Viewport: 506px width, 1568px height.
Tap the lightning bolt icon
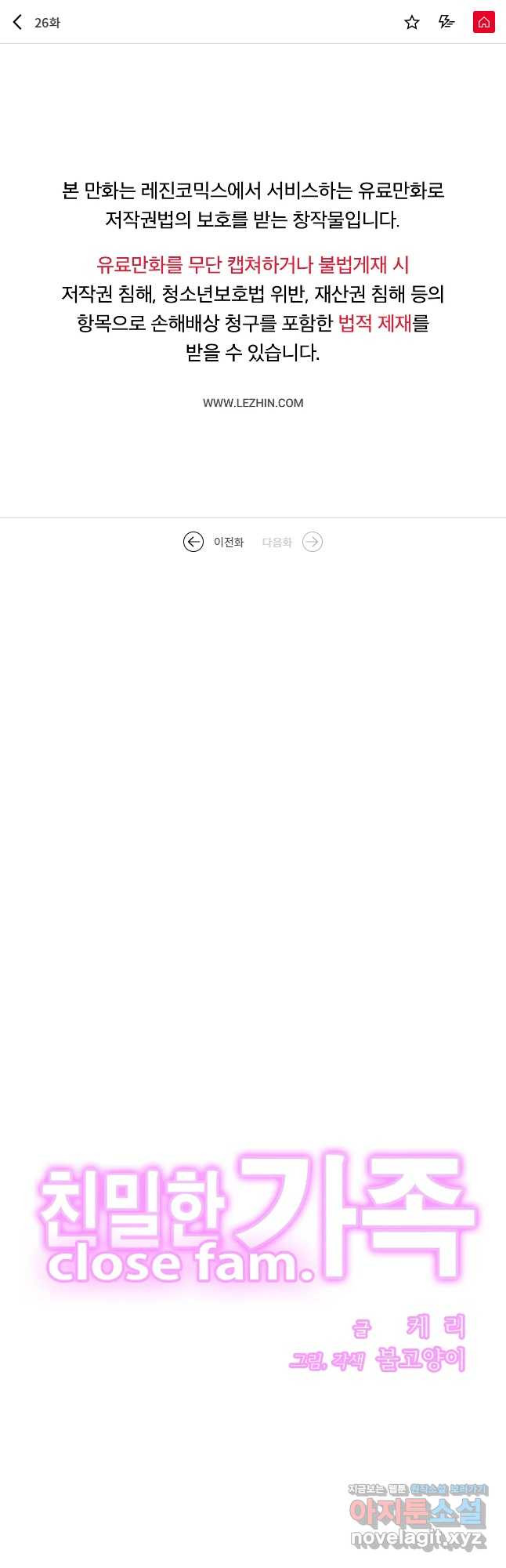446,22
